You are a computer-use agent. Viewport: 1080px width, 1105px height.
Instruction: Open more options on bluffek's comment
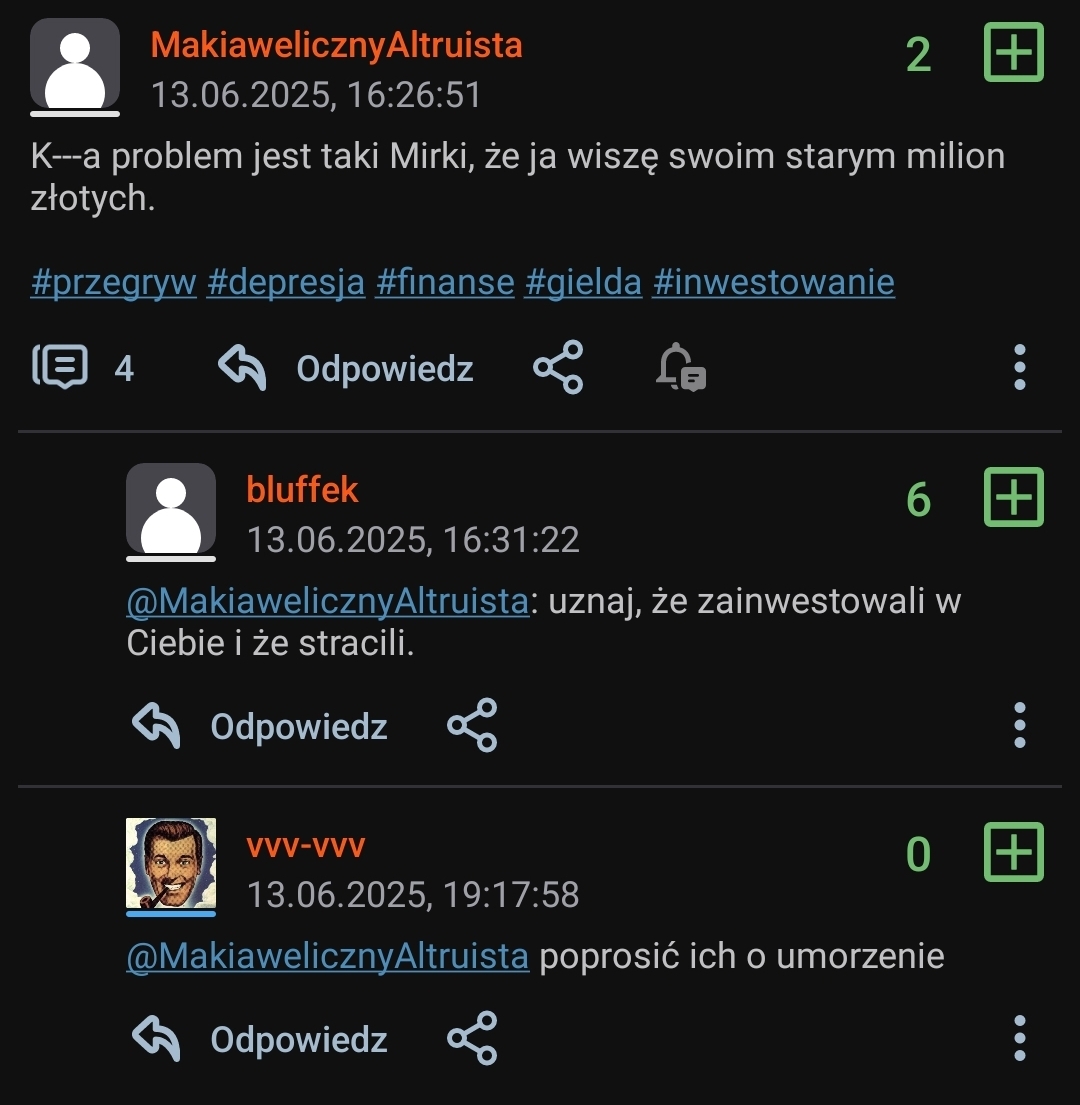pyautogui.click(x=1019, y=726)
